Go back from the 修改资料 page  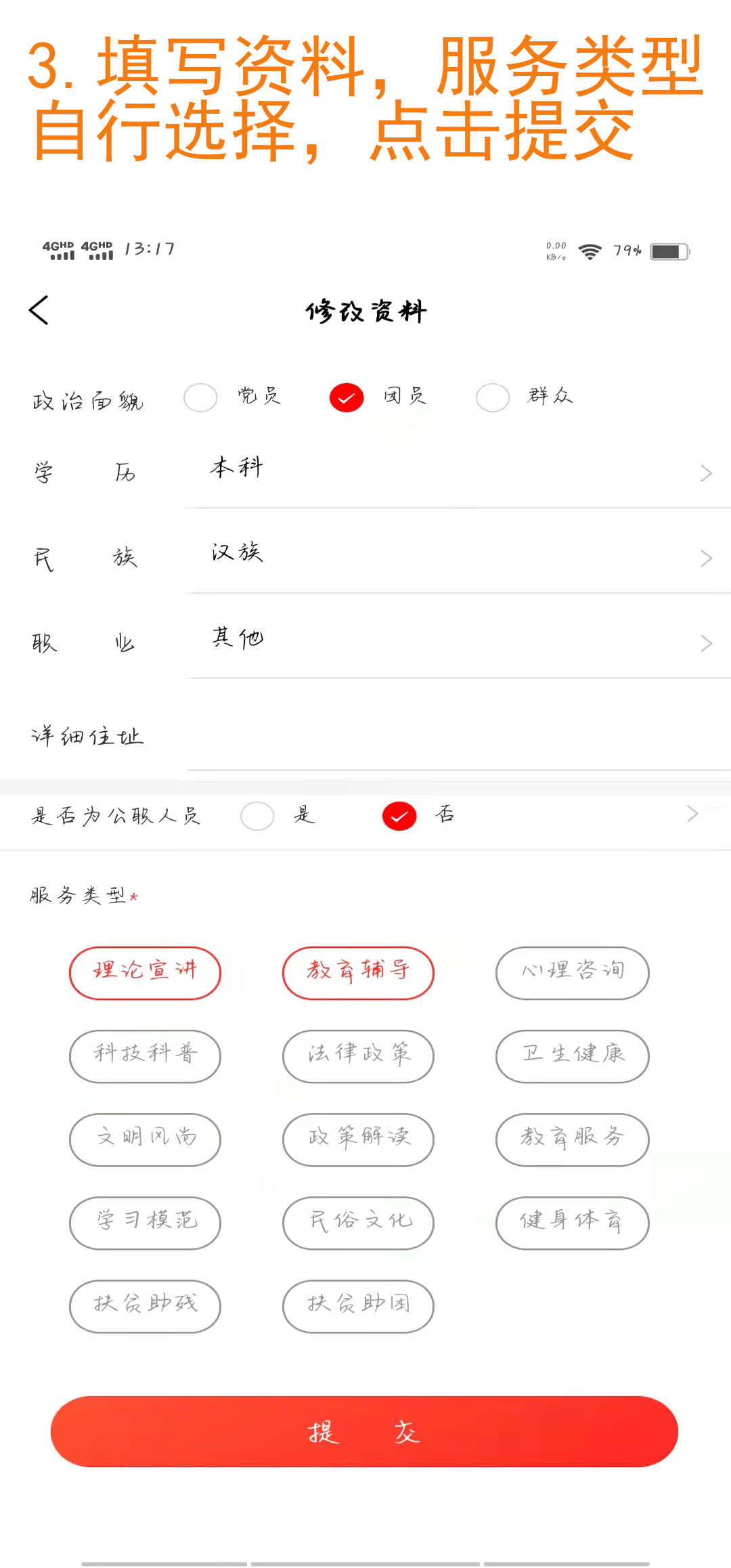(x=39, y=310)
